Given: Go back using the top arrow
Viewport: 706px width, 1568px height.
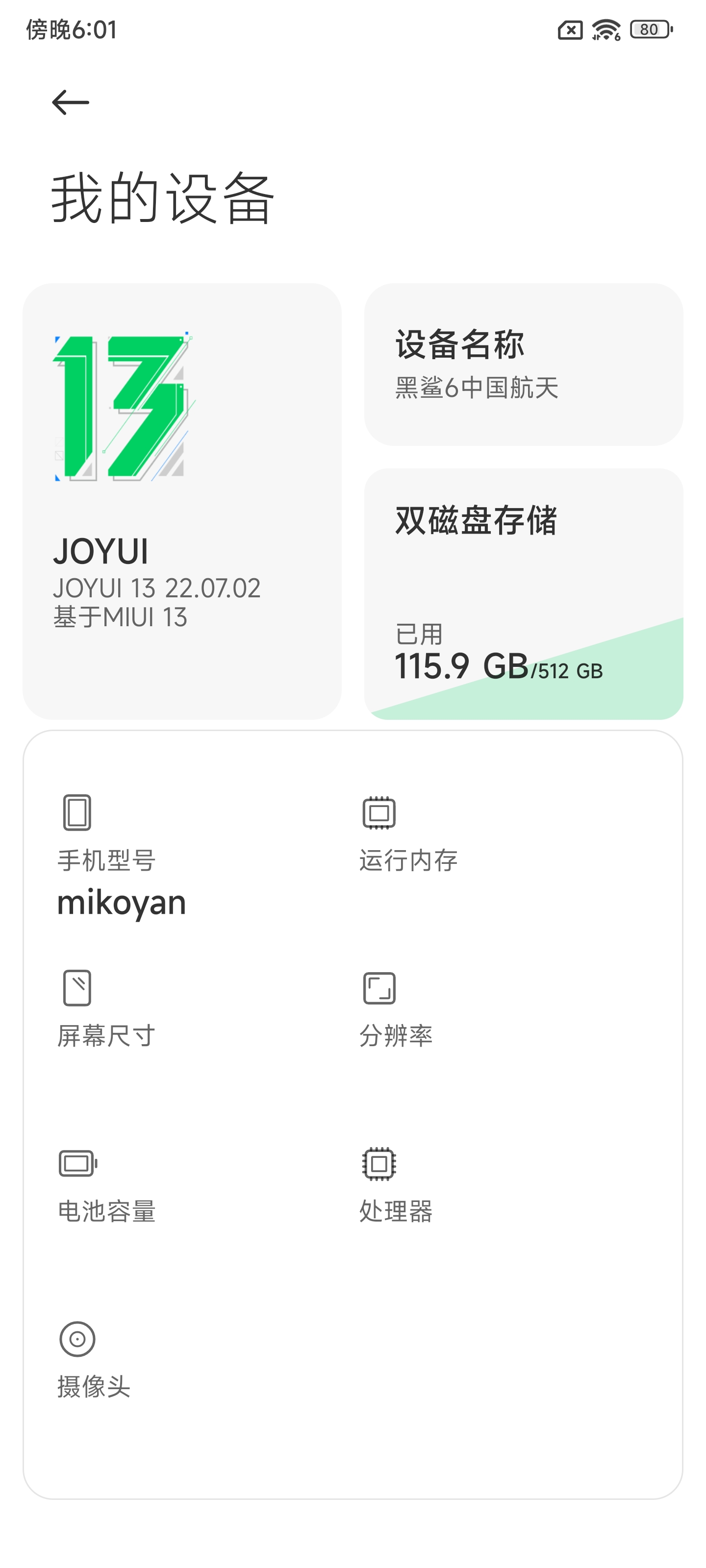Looking at the screenshot, I should 71,102.
